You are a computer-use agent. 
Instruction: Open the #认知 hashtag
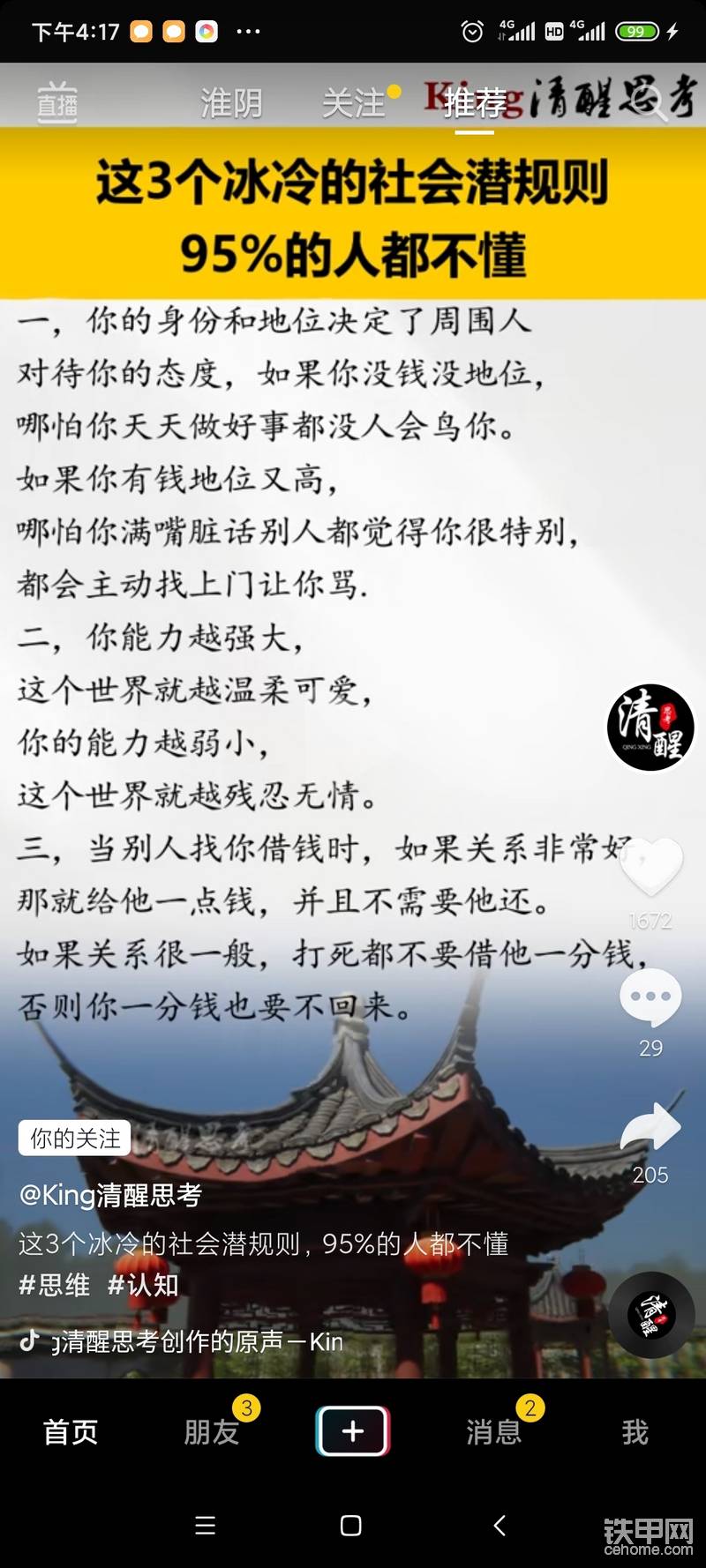[x=143, y=1285]
